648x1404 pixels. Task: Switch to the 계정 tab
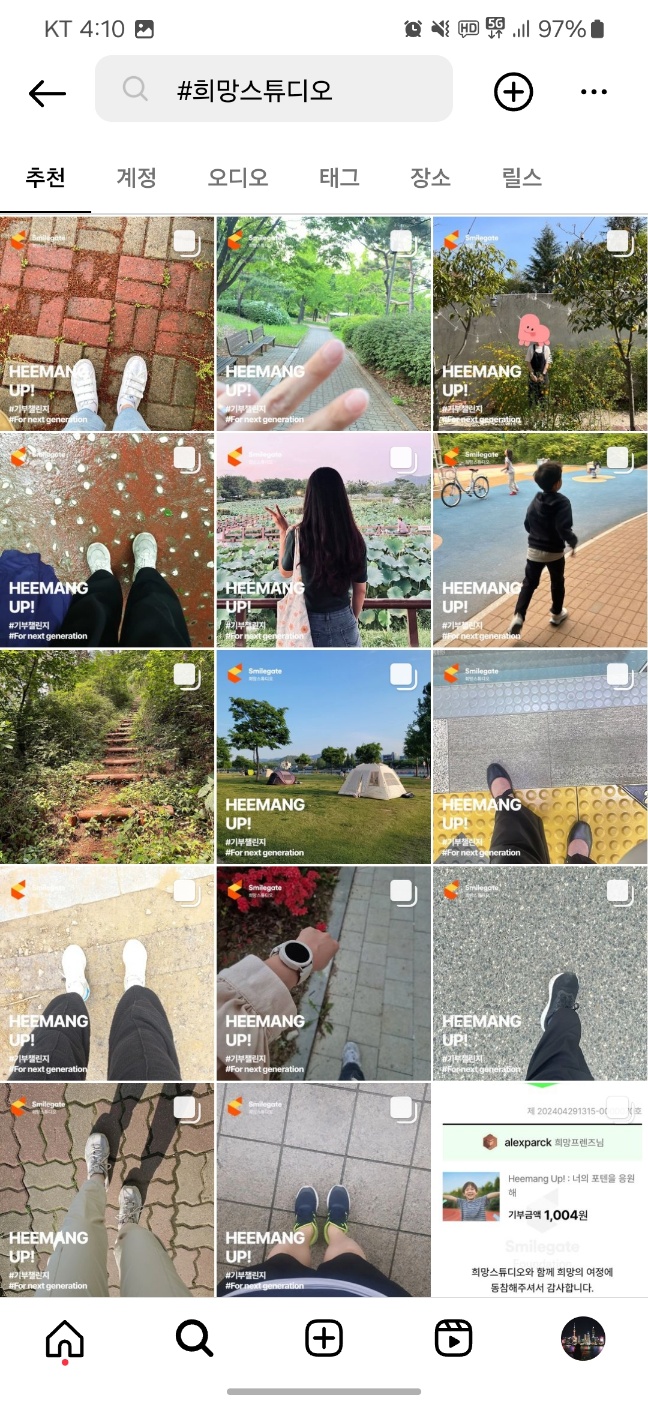(136, 178)
